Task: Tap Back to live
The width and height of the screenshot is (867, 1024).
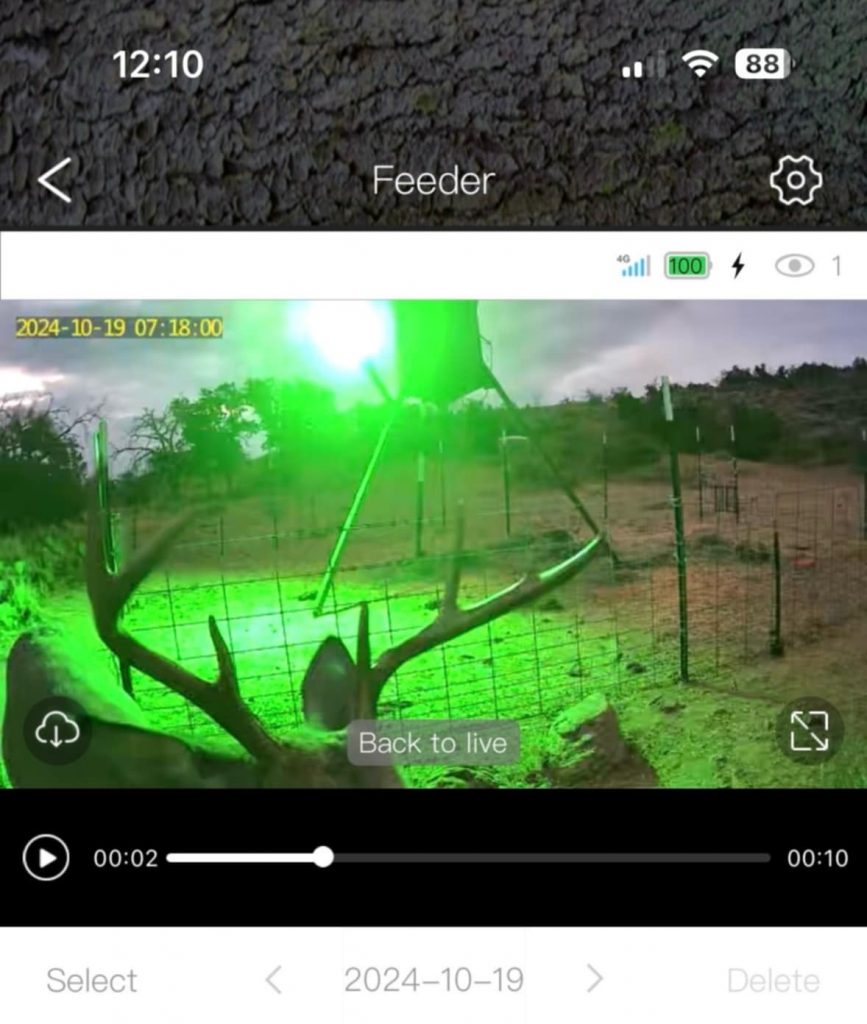Action: (433, 743)
